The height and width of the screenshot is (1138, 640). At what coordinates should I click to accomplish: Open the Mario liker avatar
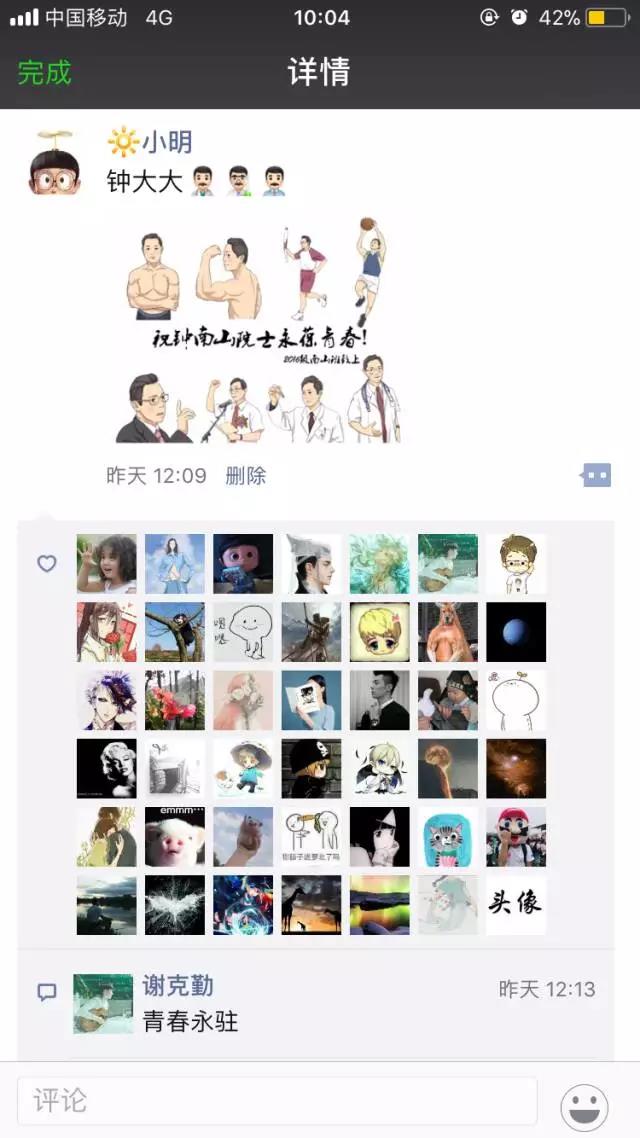[516, 837]
